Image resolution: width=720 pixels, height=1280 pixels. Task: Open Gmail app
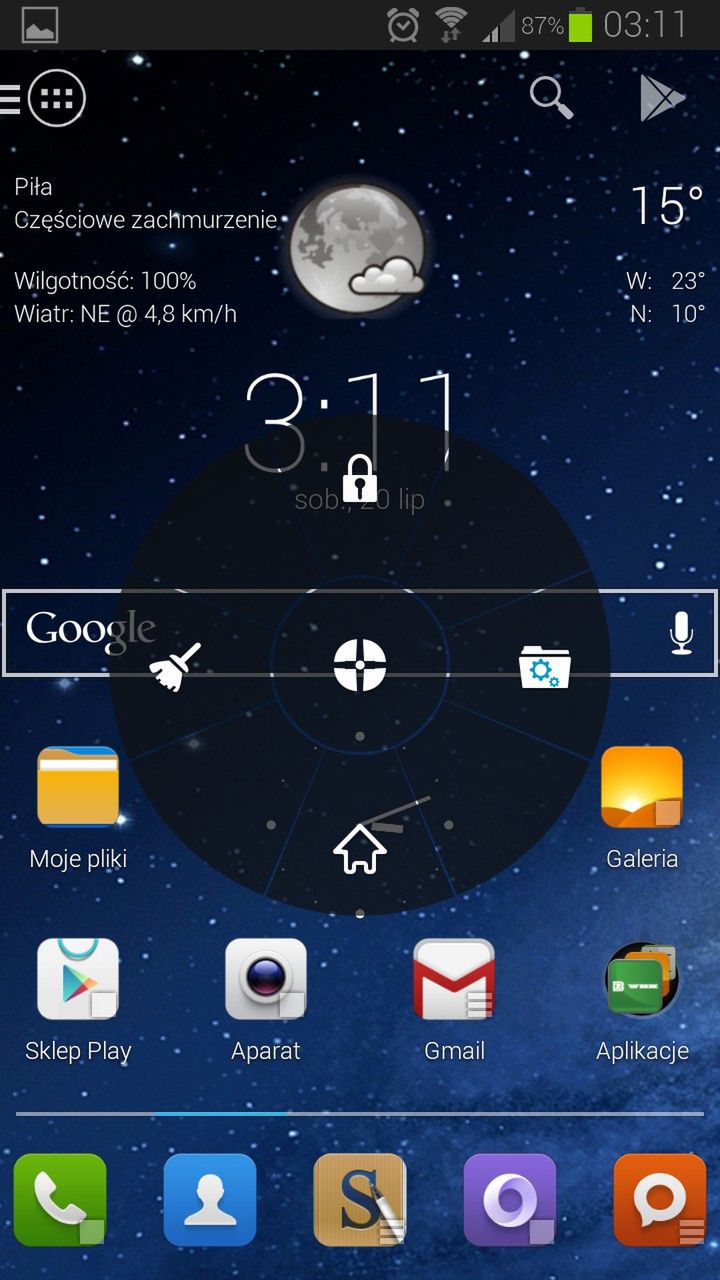tap(454, 980)
